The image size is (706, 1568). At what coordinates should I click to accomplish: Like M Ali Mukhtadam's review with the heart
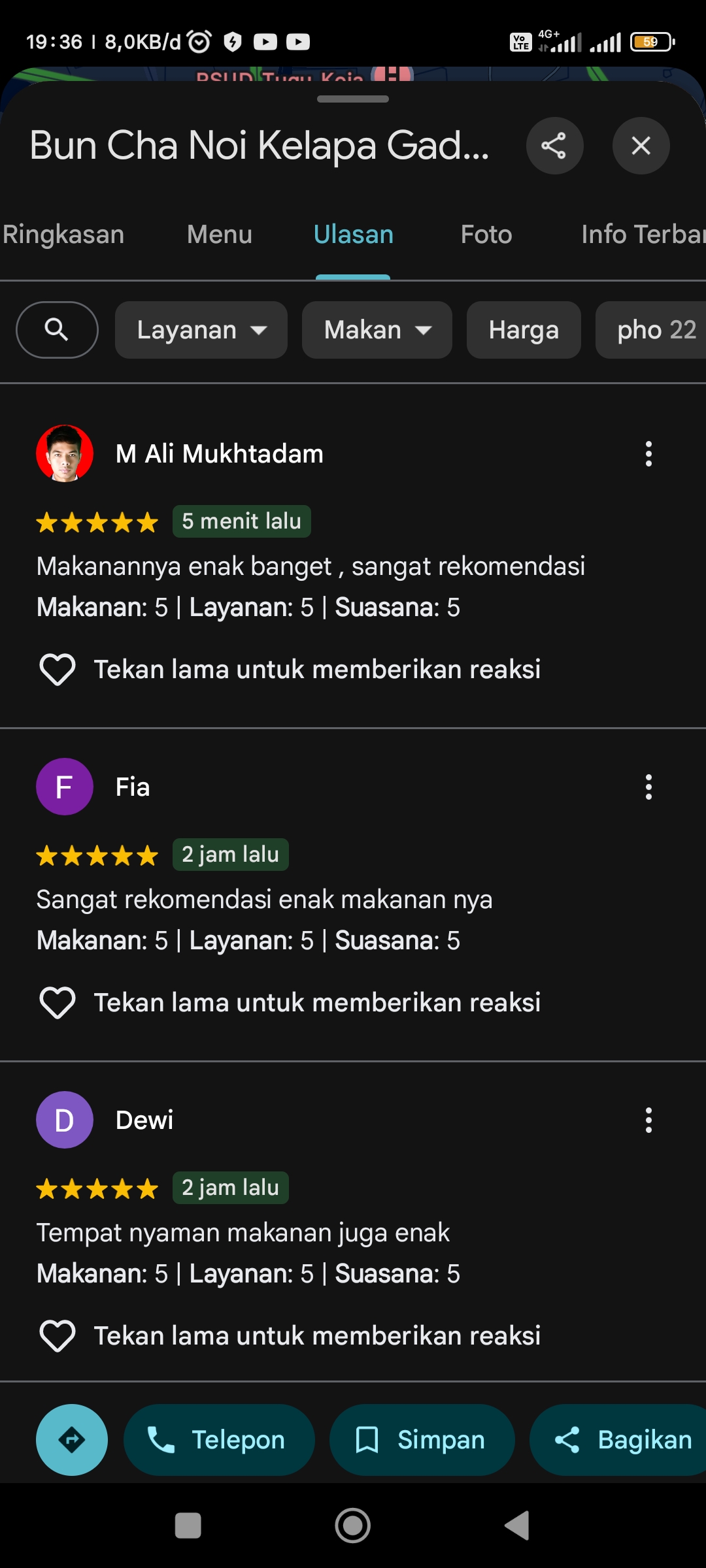point(58,670)
